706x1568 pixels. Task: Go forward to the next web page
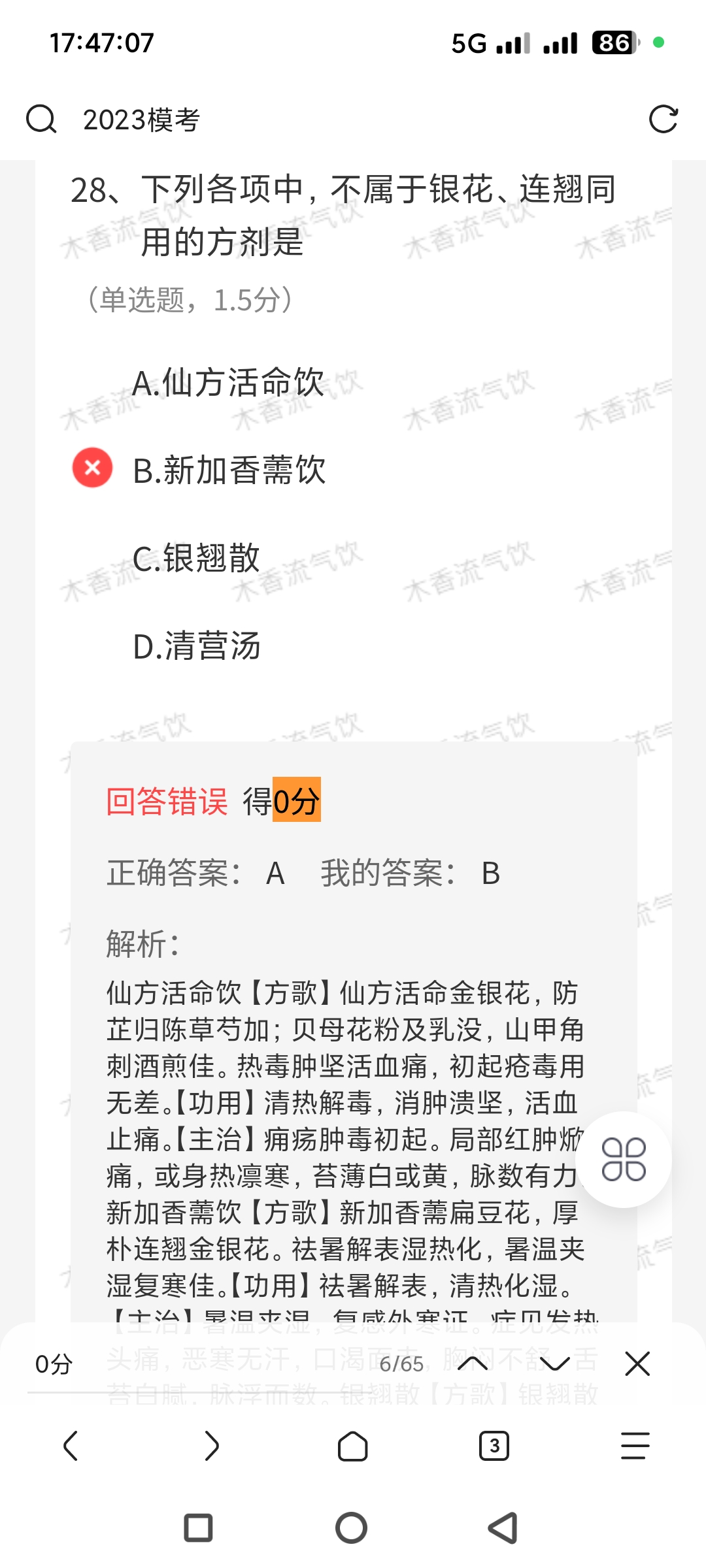212,1446
